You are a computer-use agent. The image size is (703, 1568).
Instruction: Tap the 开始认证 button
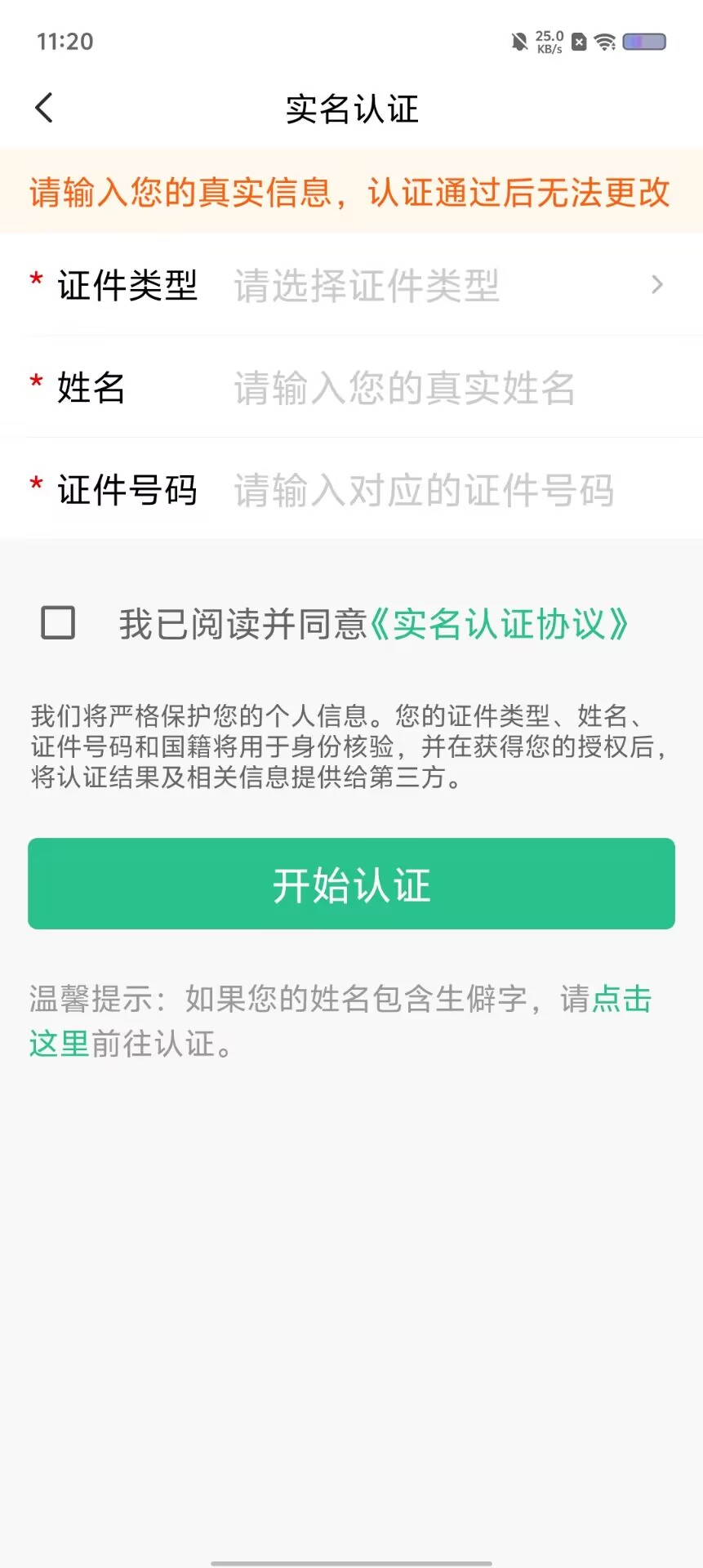(x=351, y=884)
